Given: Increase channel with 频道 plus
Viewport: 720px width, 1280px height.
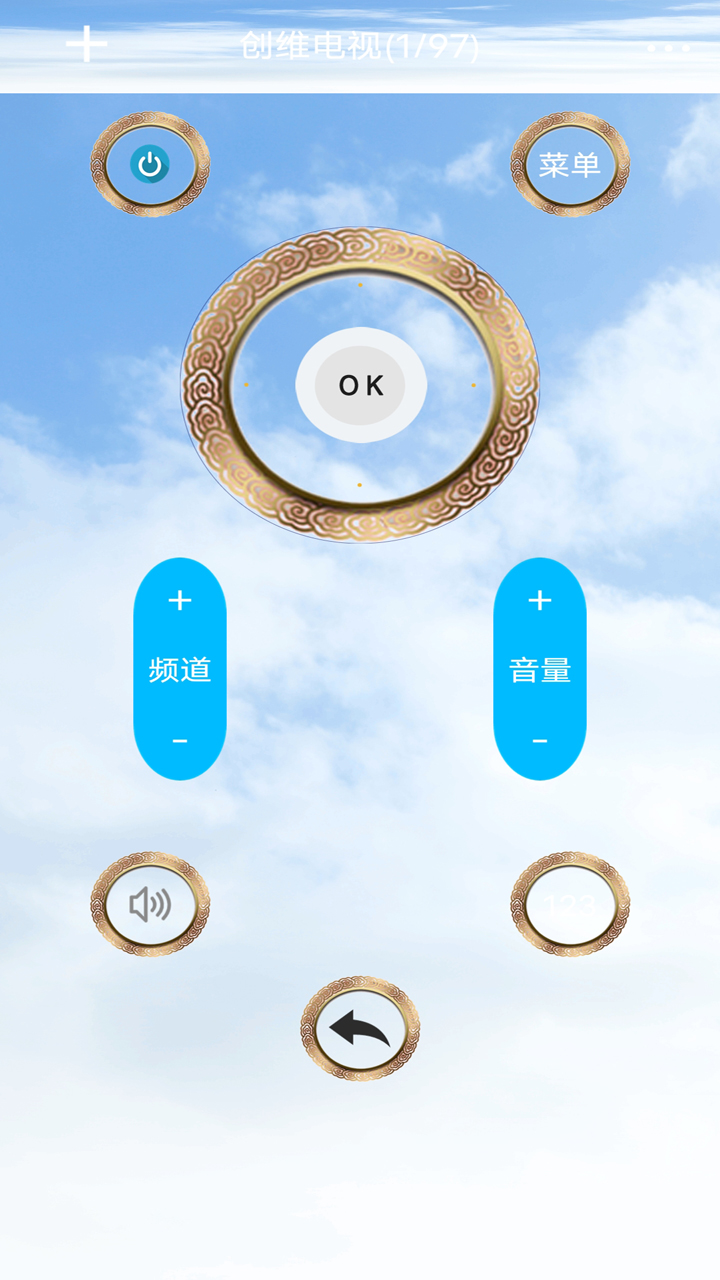Looking at the screenshot, I should 178,602.
